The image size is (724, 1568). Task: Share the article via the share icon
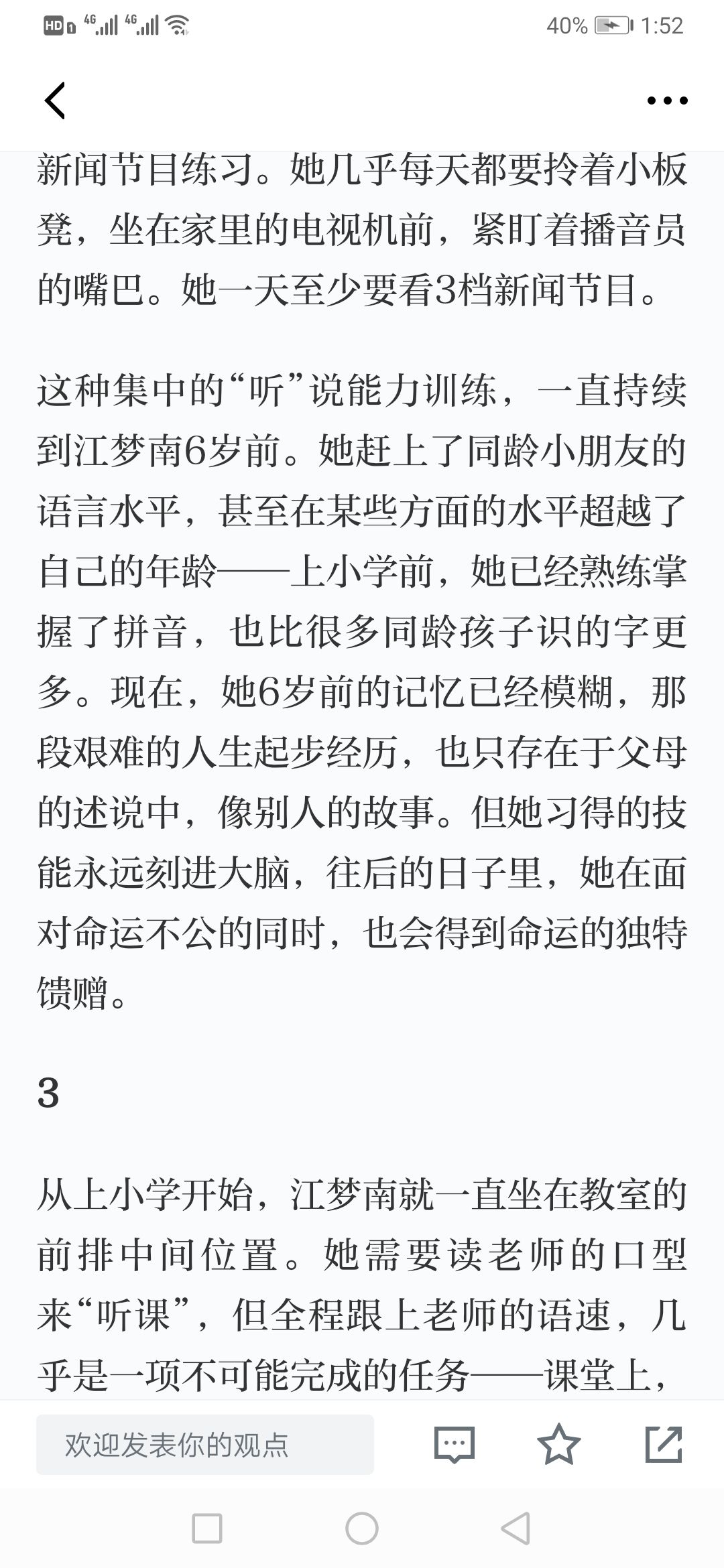coord(664,1444)
